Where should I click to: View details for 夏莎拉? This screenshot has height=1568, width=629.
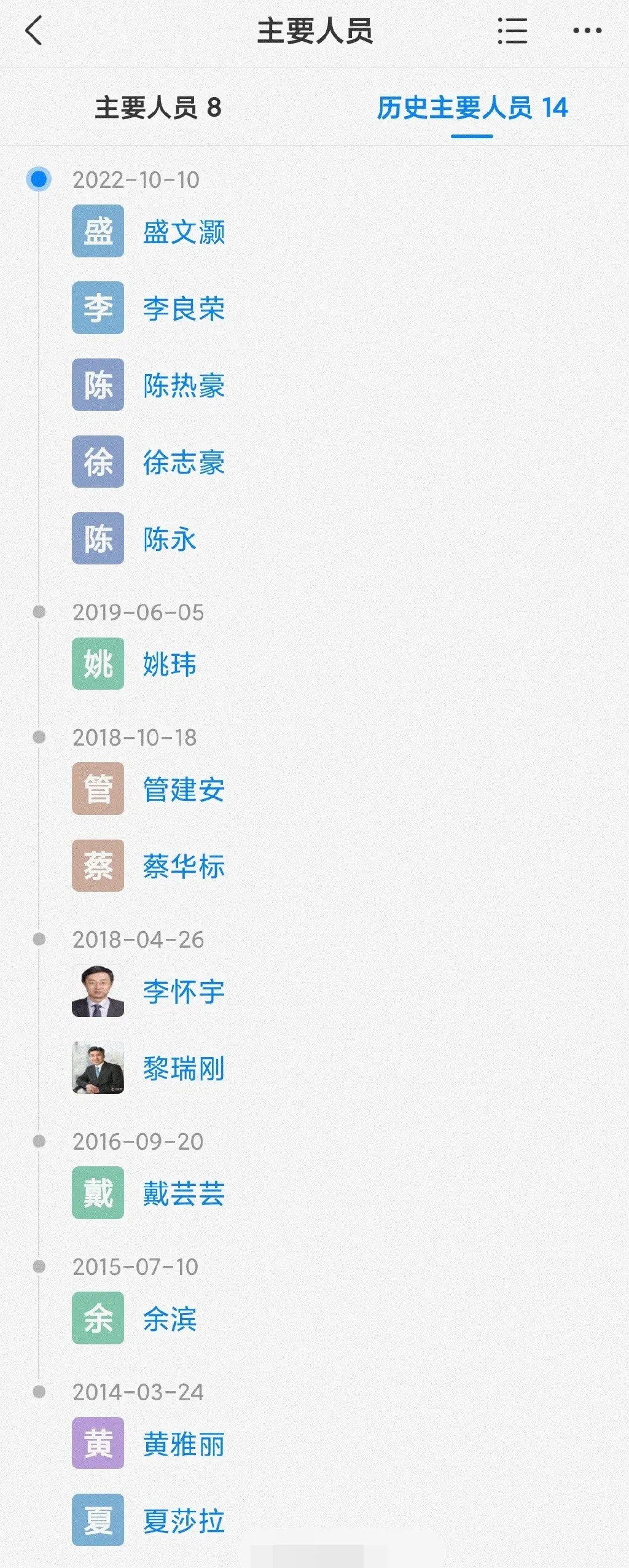183,1521
